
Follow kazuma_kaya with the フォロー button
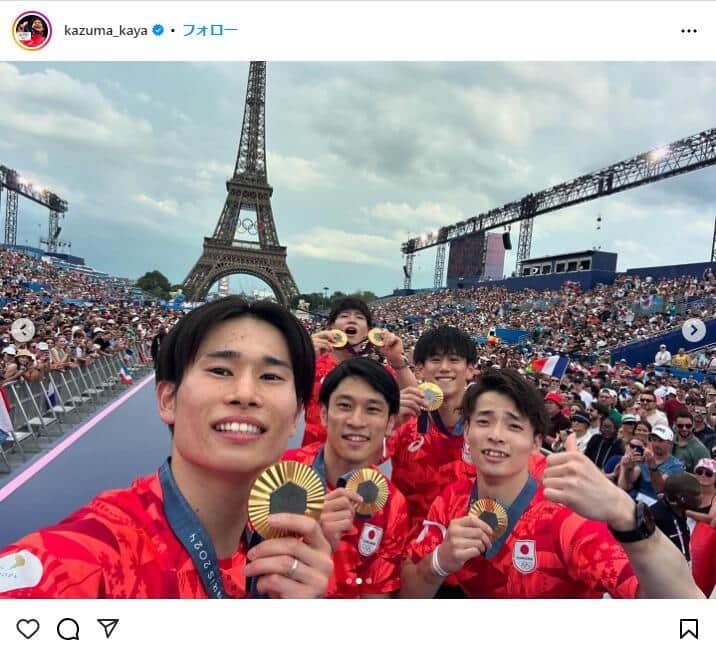[x=210, y=31]
